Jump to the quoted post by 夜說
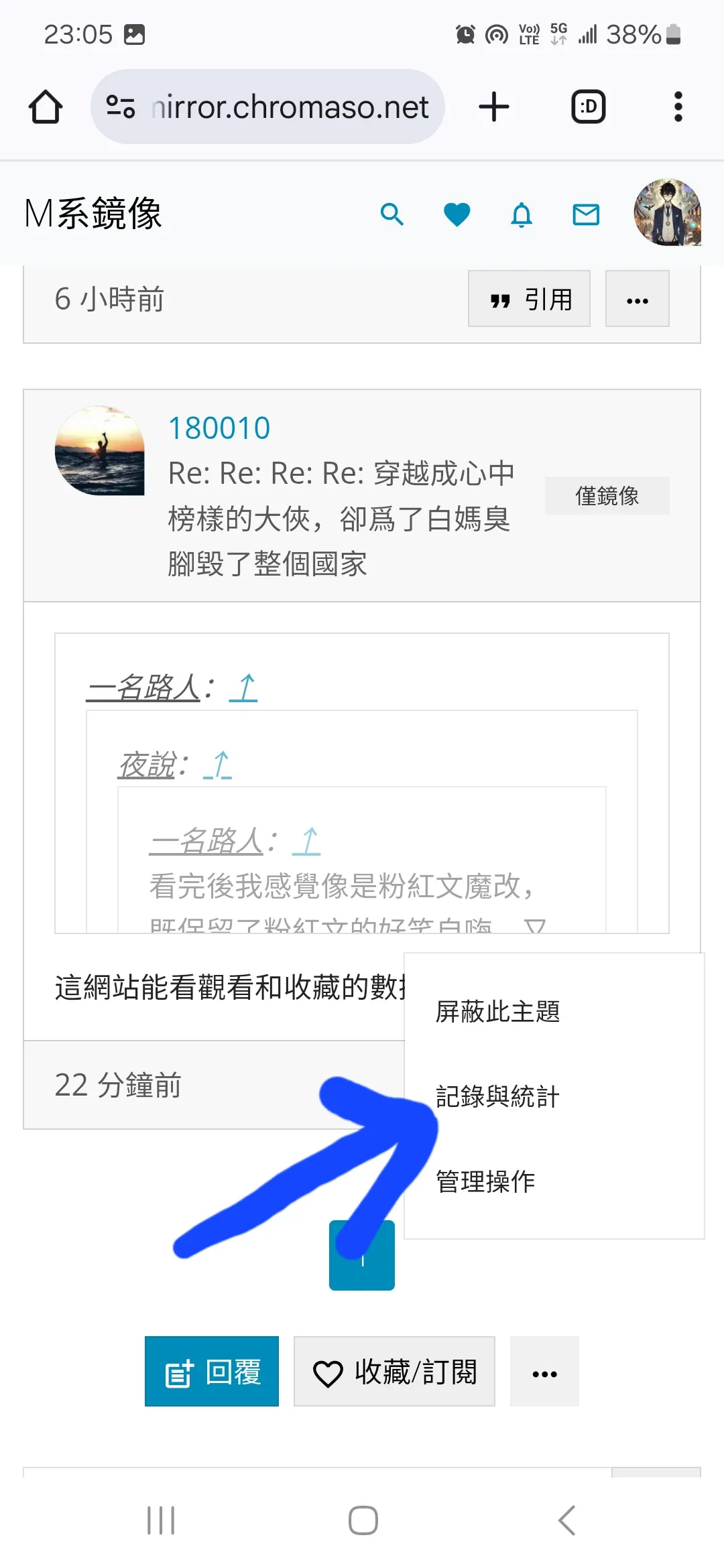 pyautogui.click(x=218, y=765)
